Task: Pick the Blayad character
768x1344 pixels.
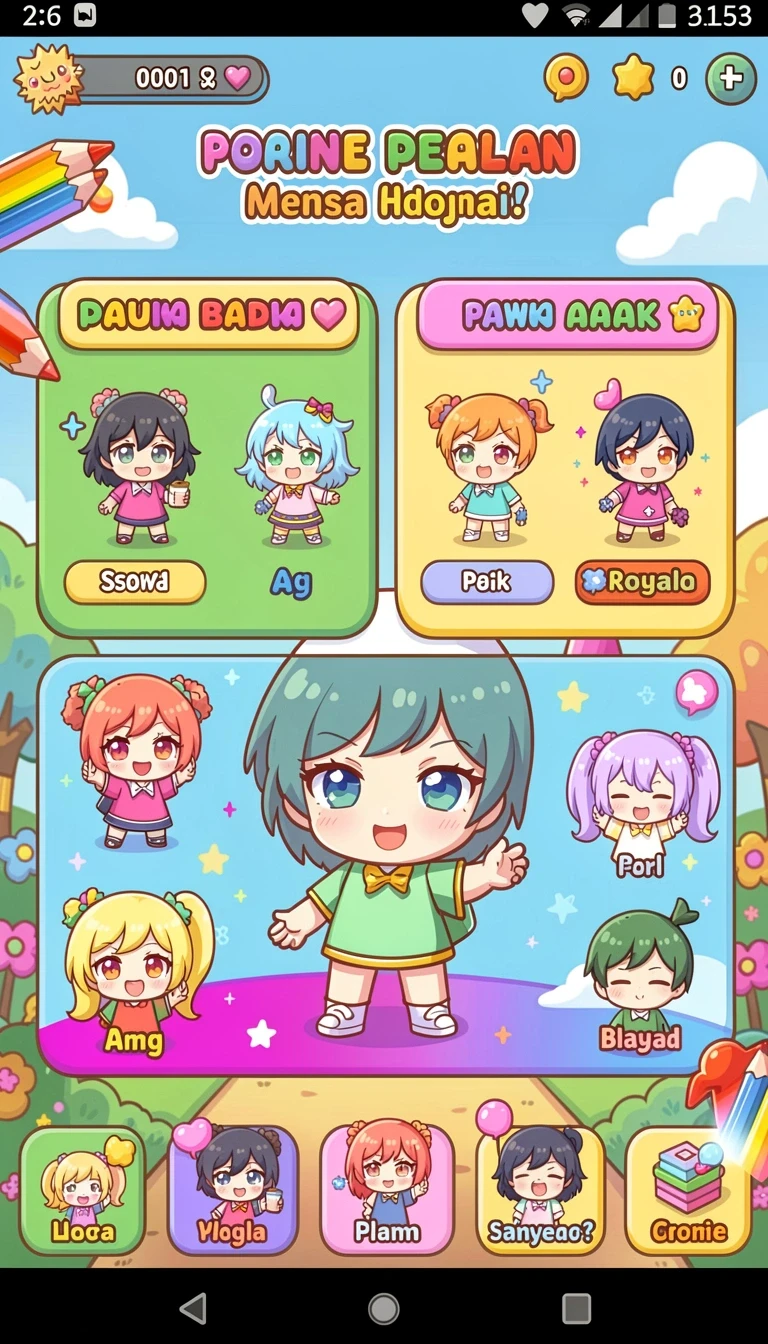Action: pyautogui.click(x=640, y=975)
